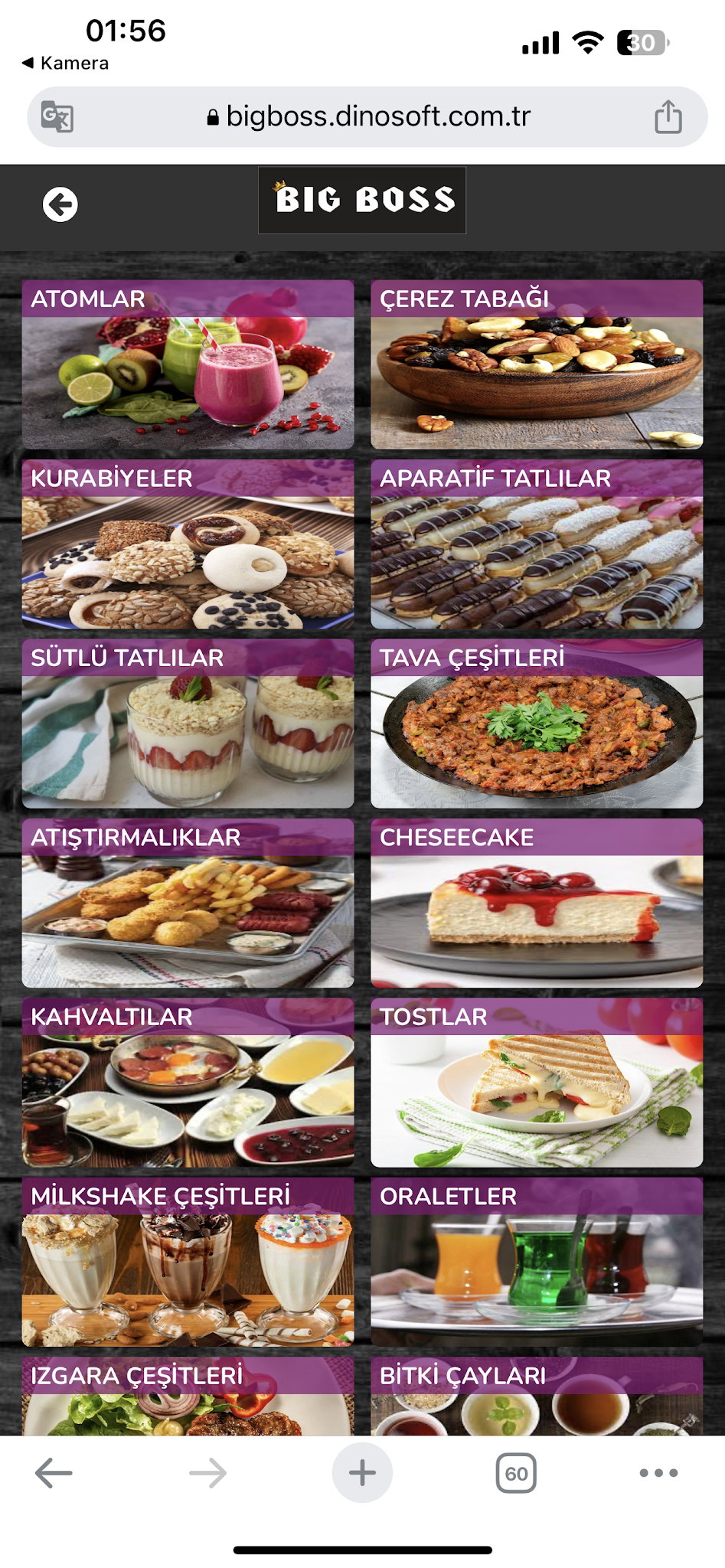Image resolution: width=725 pixels, height=1568 pixels.
Task: Open the ATOMLAR category
Action: 188,364
